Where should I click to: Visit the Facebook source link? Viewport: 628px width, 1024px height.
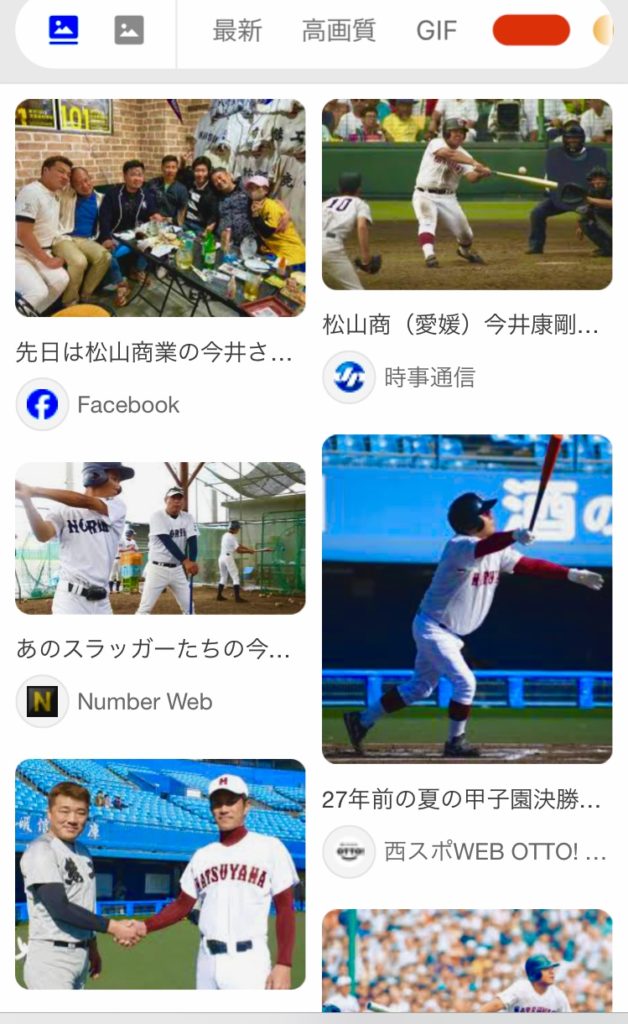coord(98,405)
